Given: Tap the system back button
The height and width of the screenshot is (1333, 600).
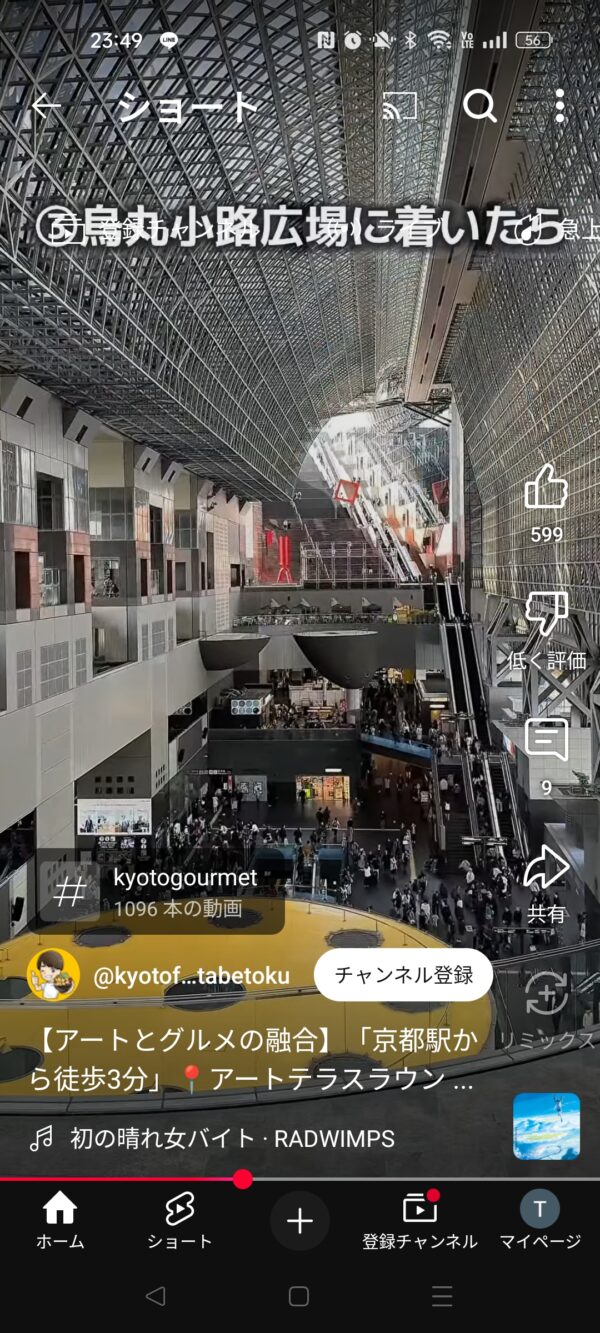Looking at the screenshot, I should (x=155, y=1297).
